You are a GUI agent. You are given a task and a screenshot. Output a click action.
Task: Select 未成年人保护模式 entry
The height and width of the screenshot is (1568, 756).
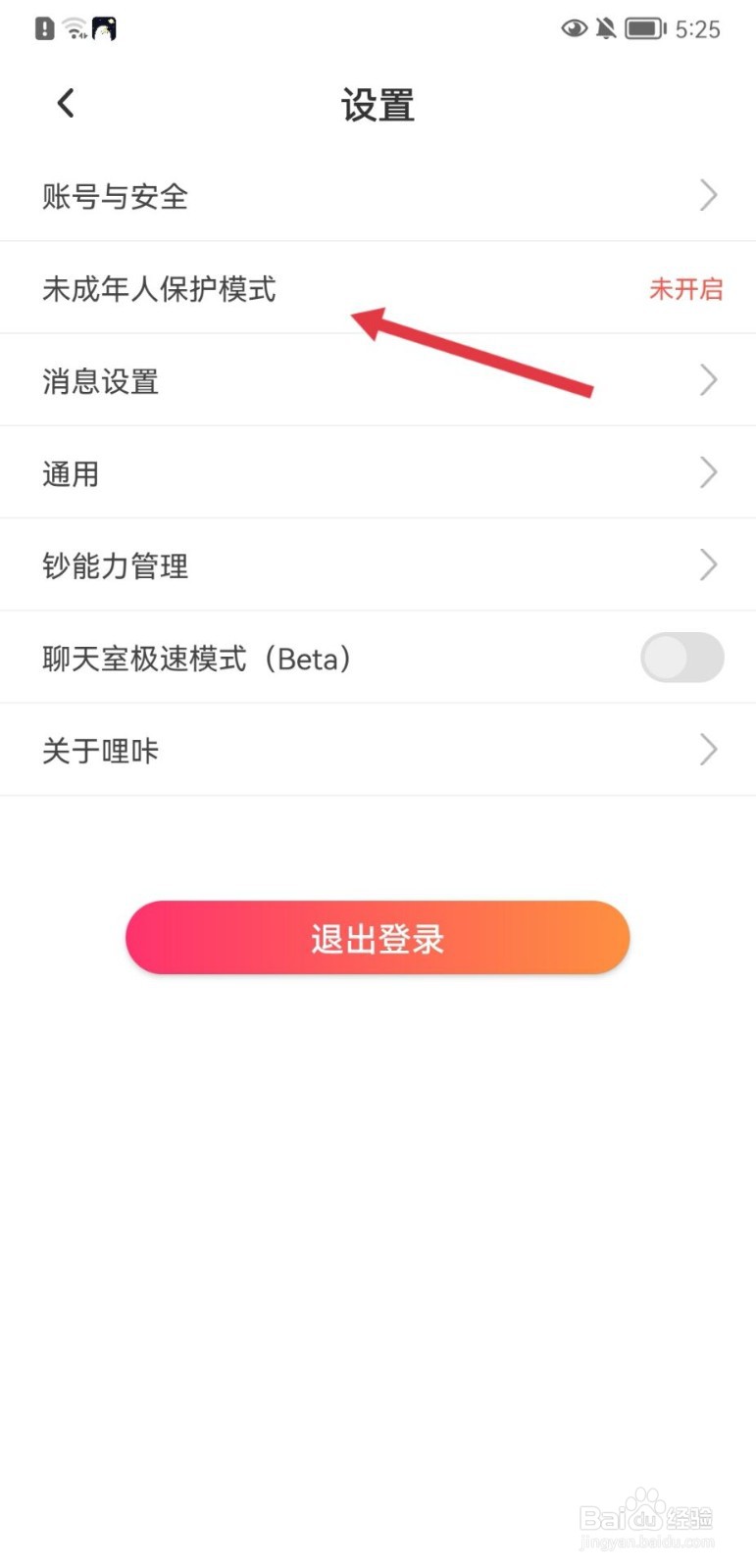(160, 289)
